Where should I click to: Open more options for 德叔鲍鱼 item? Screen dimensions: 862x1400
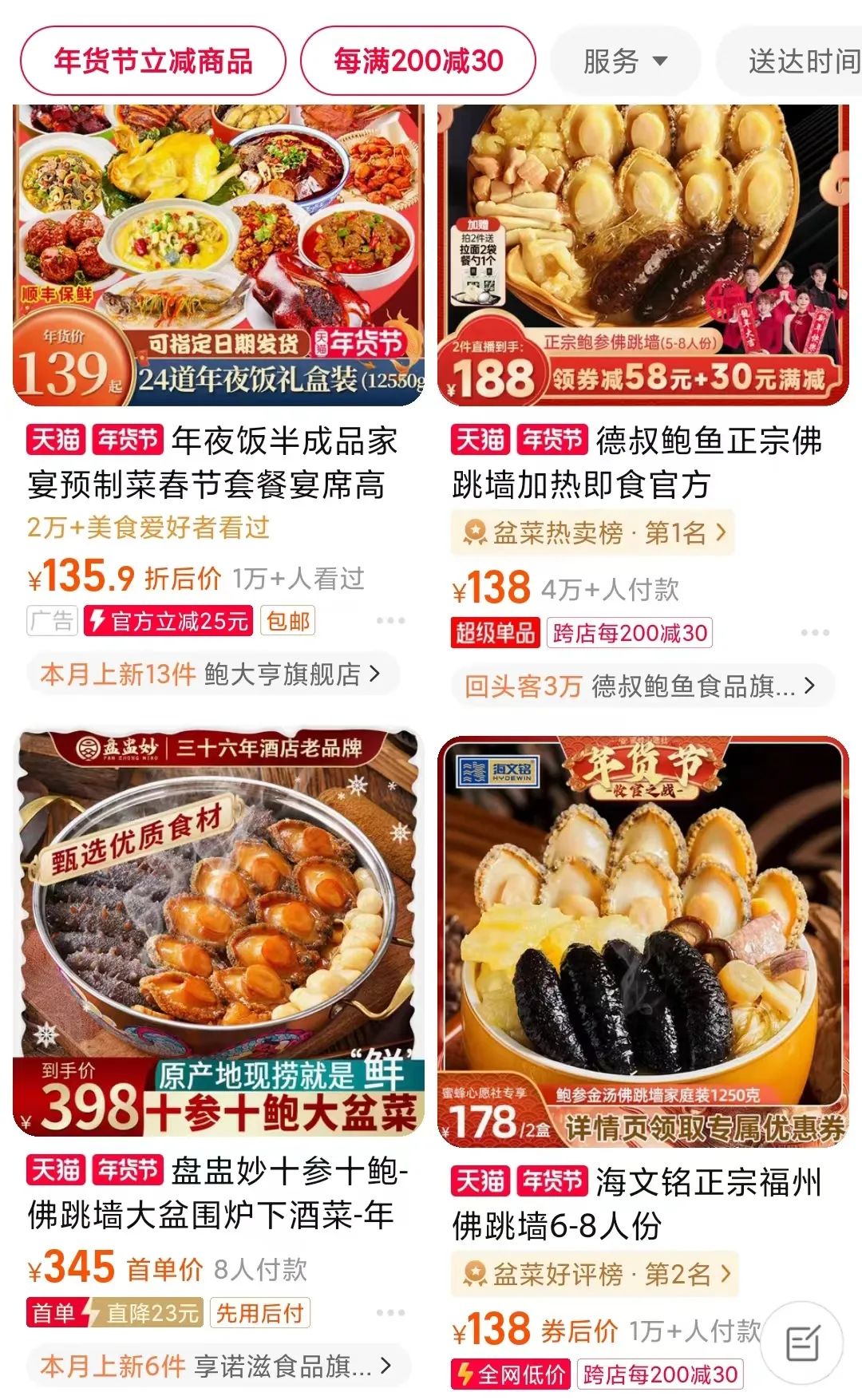[x=814, y=632]
